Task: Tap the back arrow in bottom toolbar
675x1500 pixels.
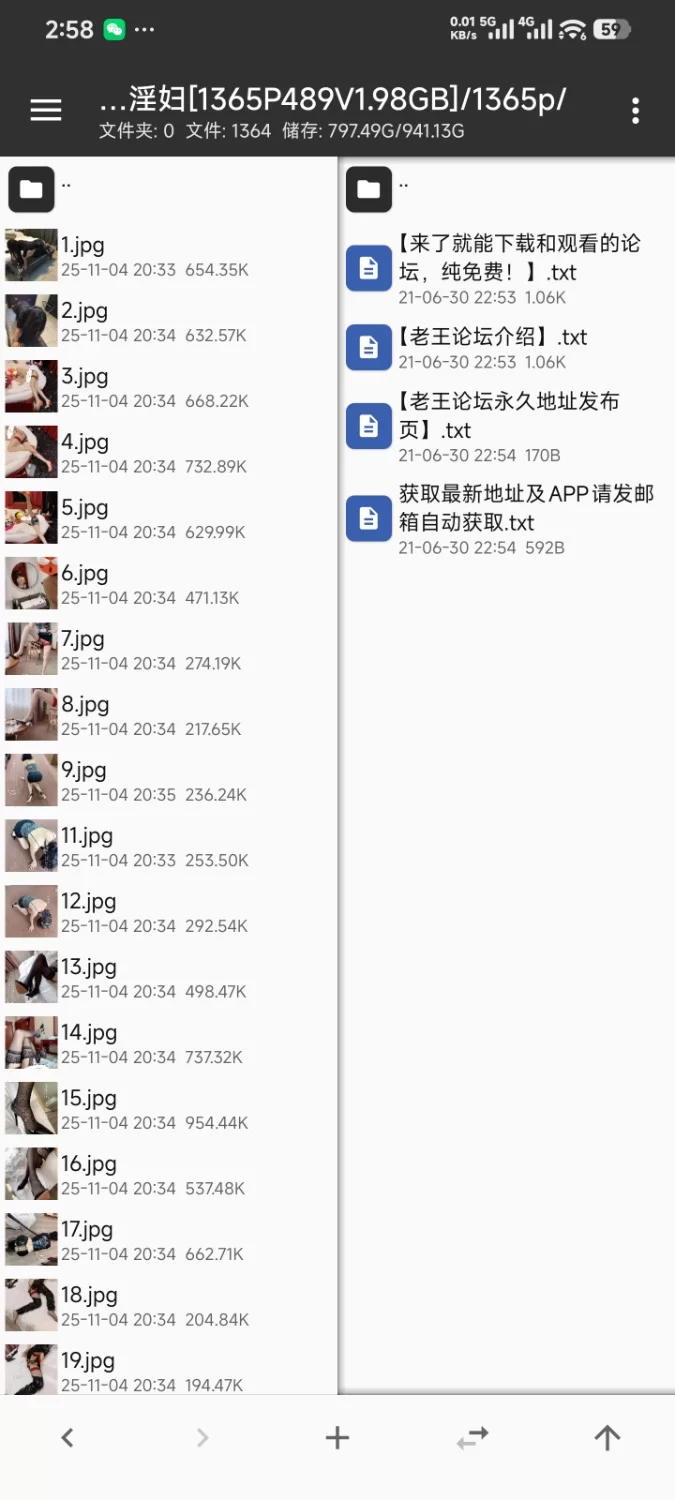Action: (x=67, y=1438)
